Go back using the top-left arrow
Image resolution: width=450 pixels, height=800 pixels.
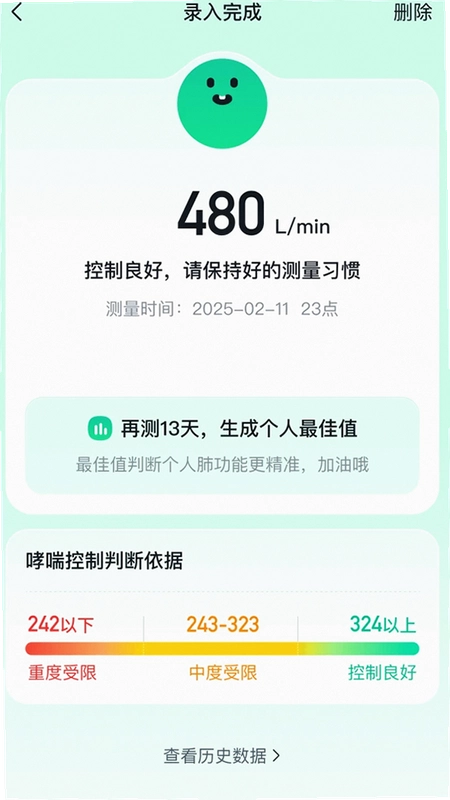click(x=17, y=12)
